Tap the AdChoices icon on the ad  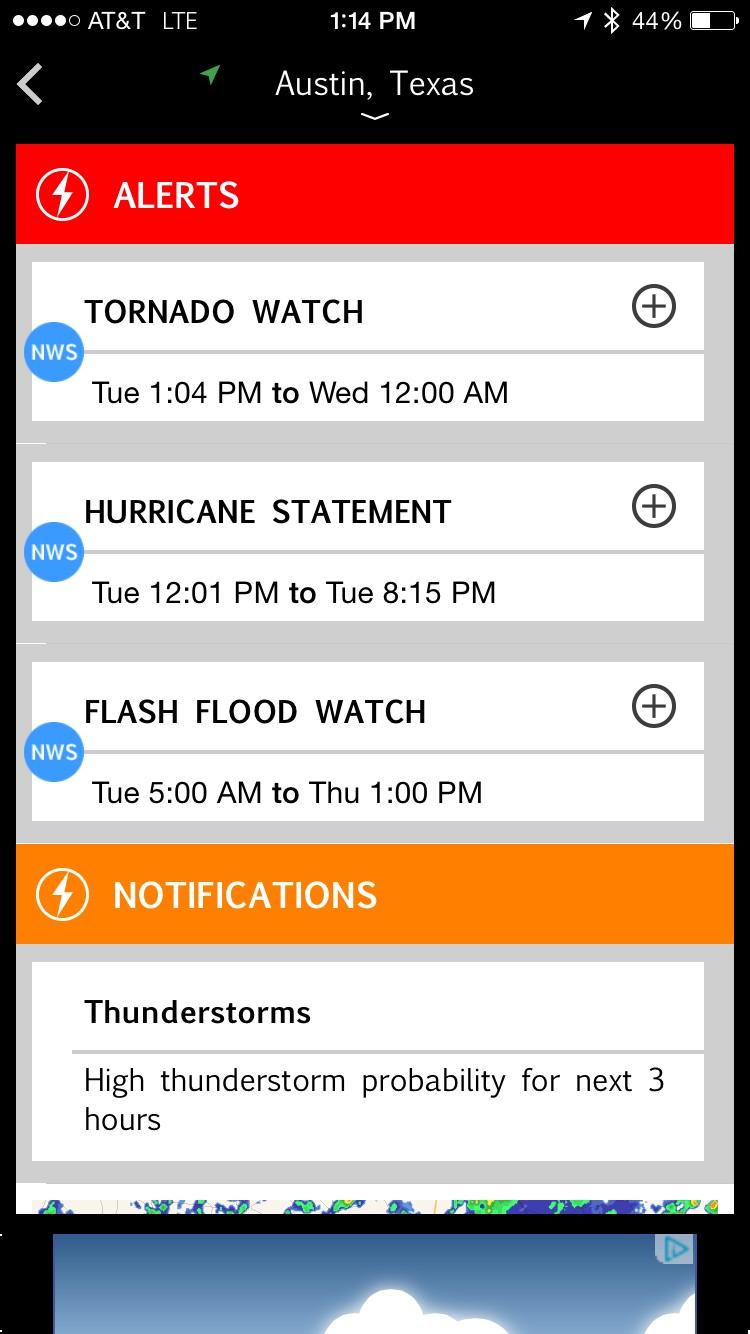pyautogui.click(x=677, y=1249)
